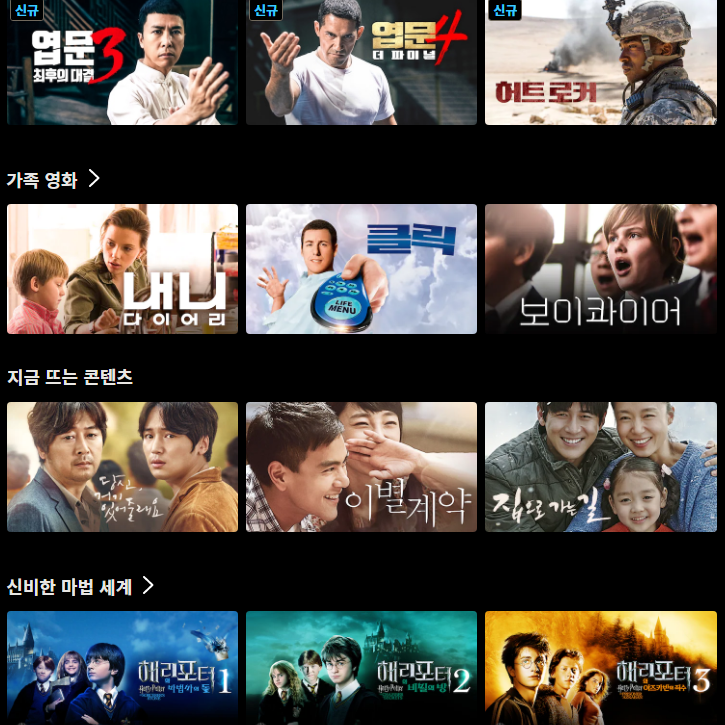Open the 클릭 movie tile
Image resolution: width=725 pixels, height=725 pixels.
tap(361, 269)
